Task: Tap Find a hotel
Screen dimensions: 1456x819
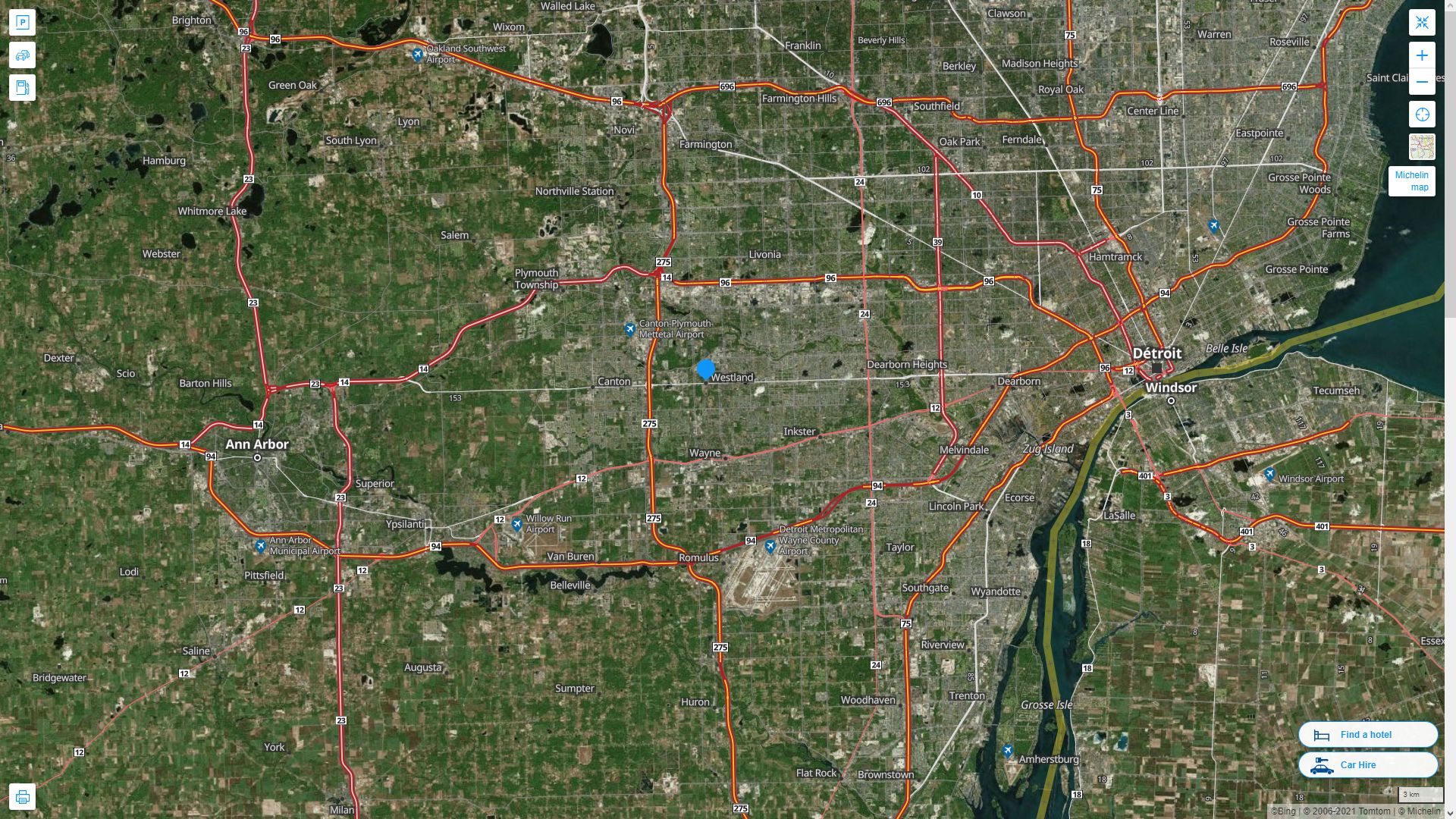Action: pyautogui.click(x=1367, y=734)
